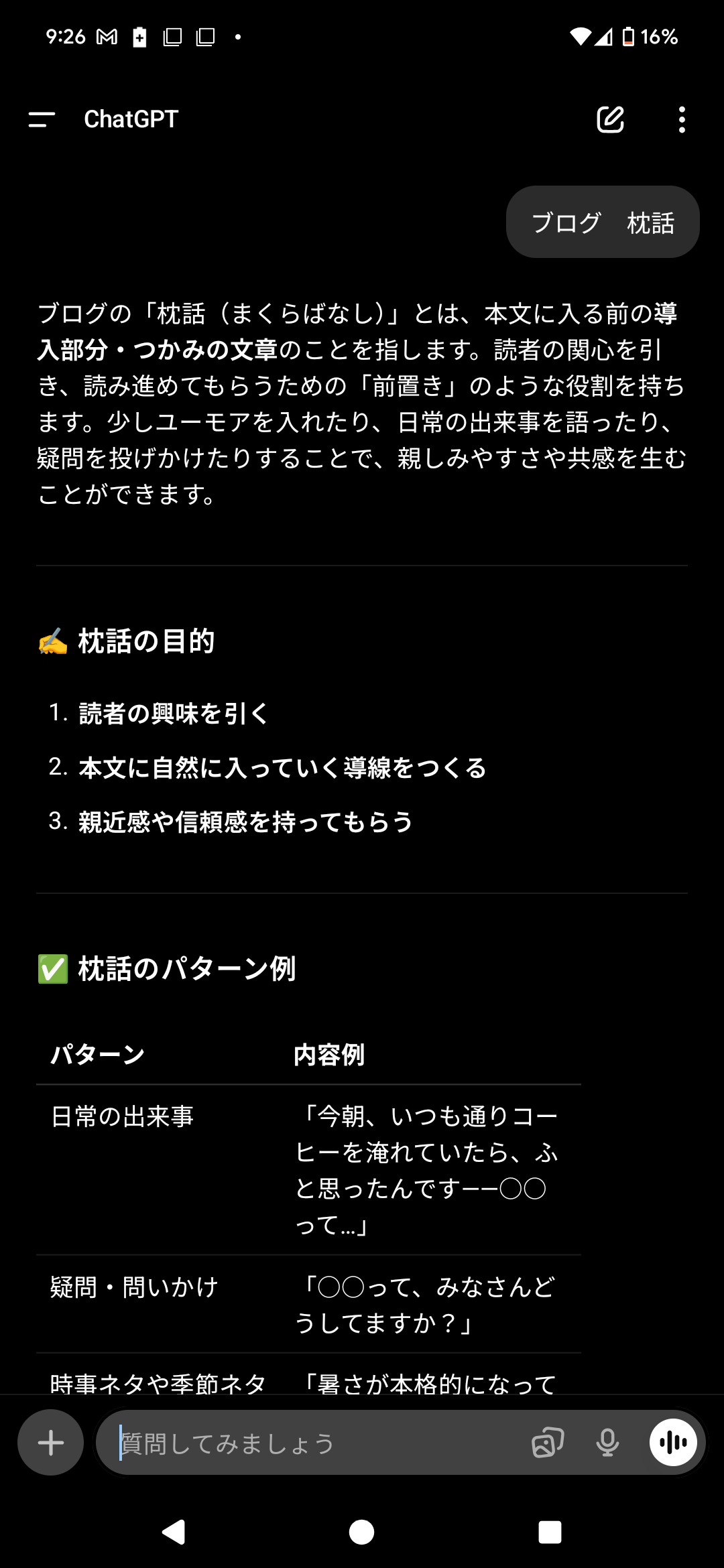724x1568 pixels.
Task: Go to the system home screen
Action: pyautogui.click(x=362, y=1532)
